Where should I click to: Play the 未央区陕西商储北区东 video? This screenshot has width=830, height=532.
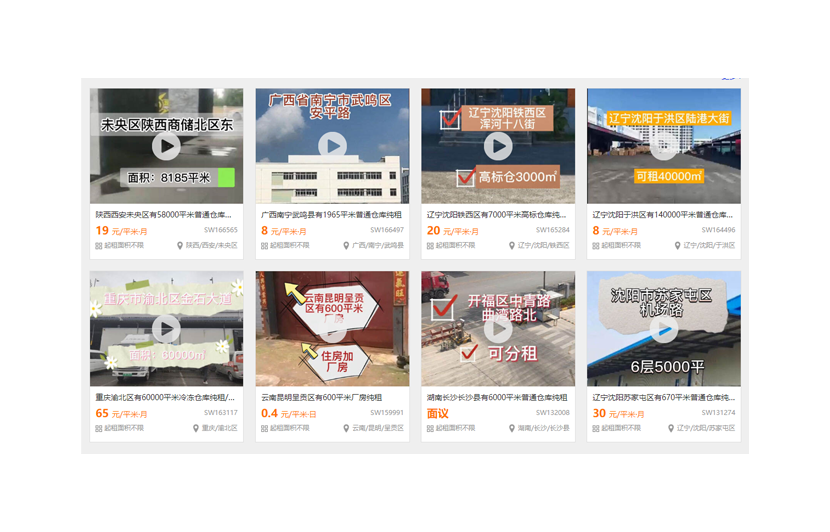tap(166, 146)
